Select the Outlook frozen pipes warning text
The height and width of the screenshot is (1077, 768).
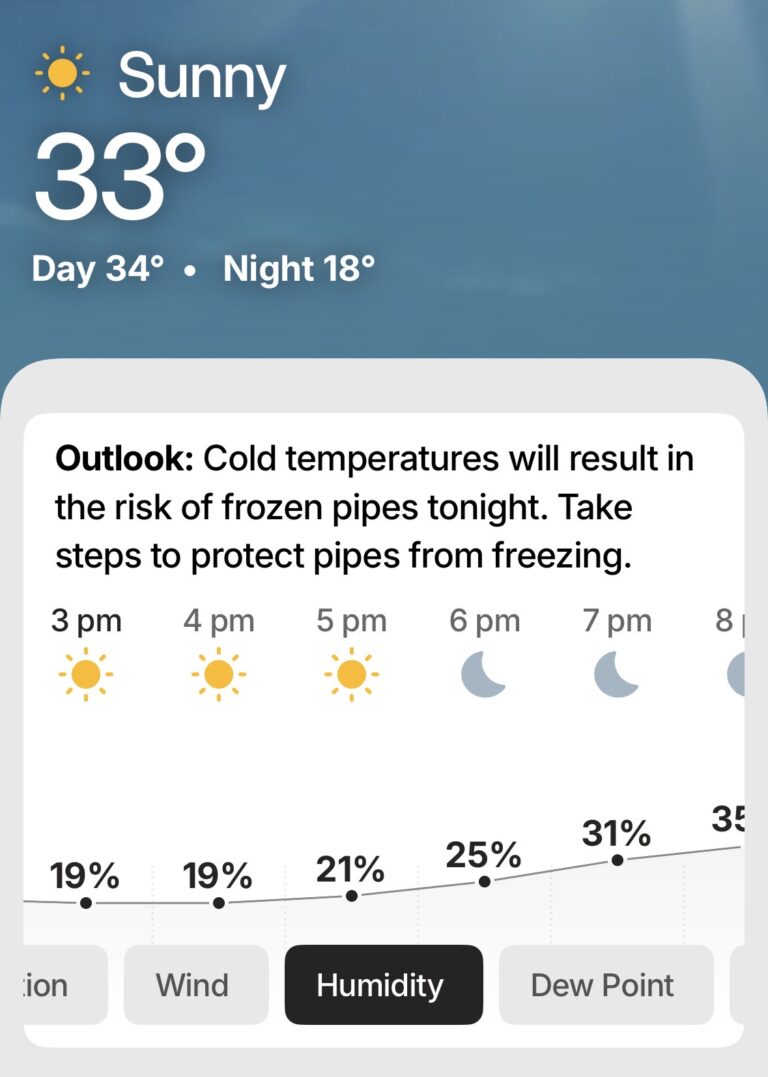pos(377,507)
